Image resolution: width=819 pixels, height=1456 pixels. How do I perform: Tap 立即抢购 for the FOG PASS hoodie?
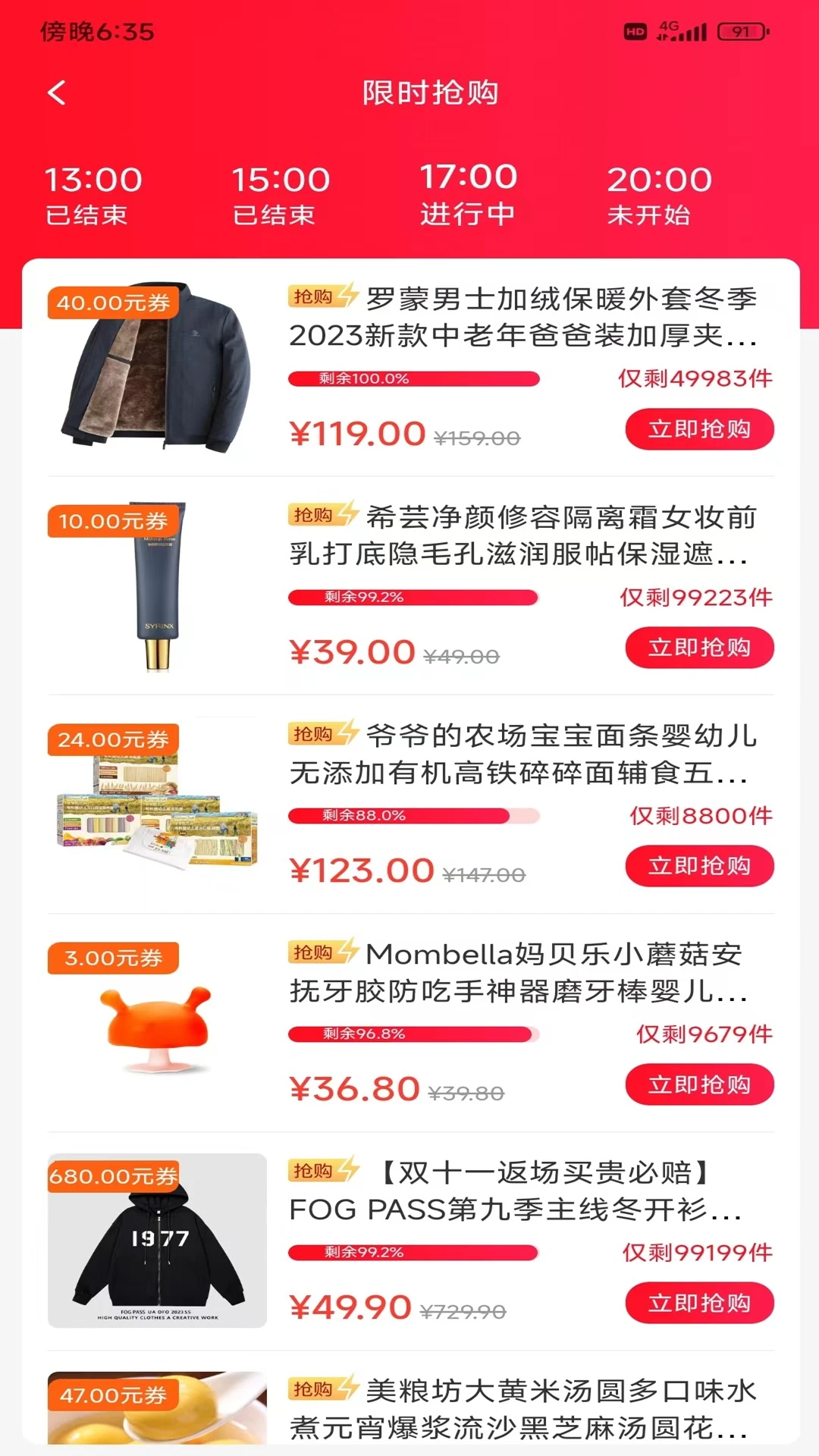click(x=699, y=1303)
